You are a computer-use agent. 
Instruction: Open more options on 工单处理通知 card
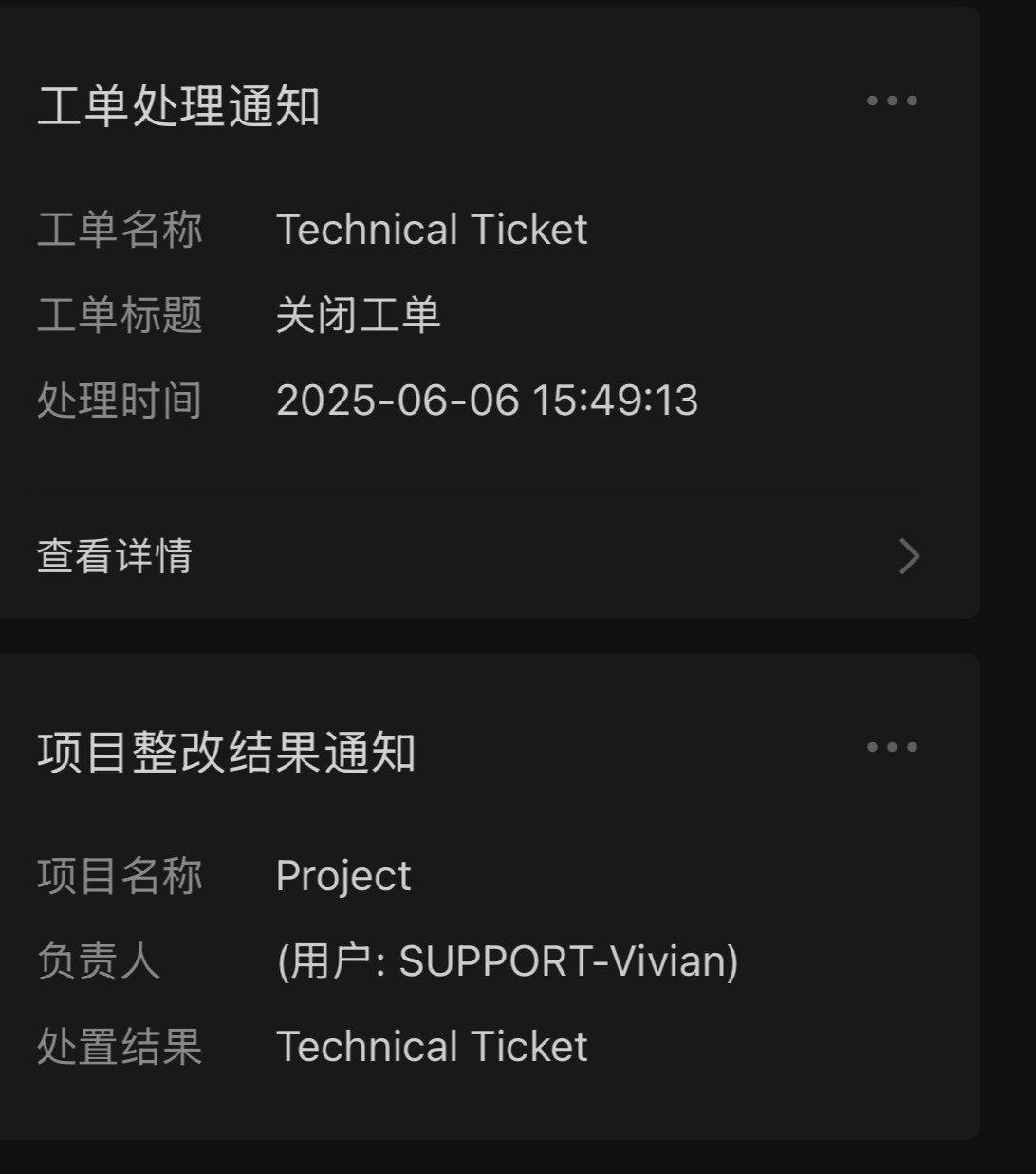point(892,101)
